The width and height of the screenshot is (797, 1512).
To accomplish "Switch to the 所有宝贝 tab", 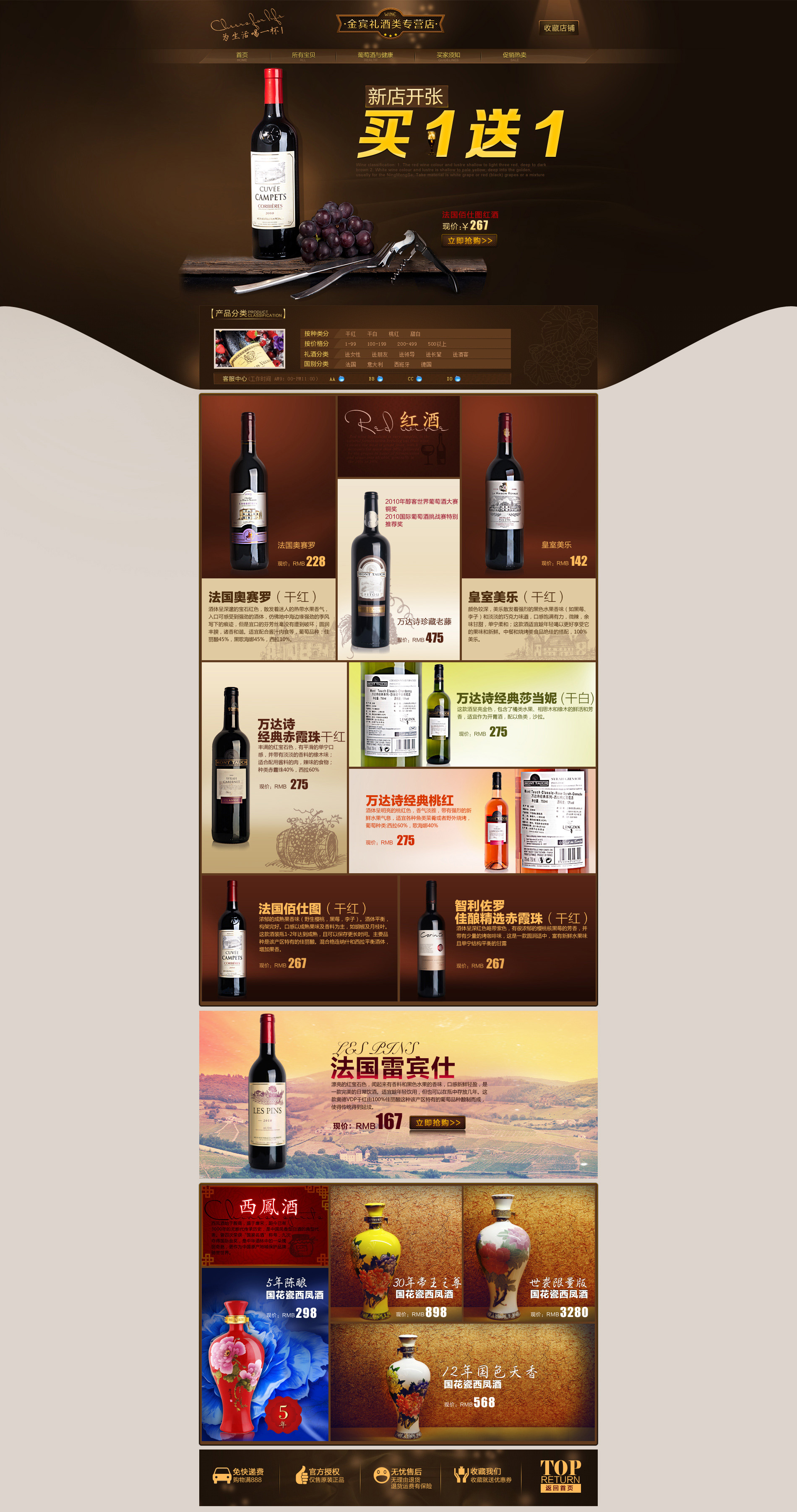I will point(303,55).
